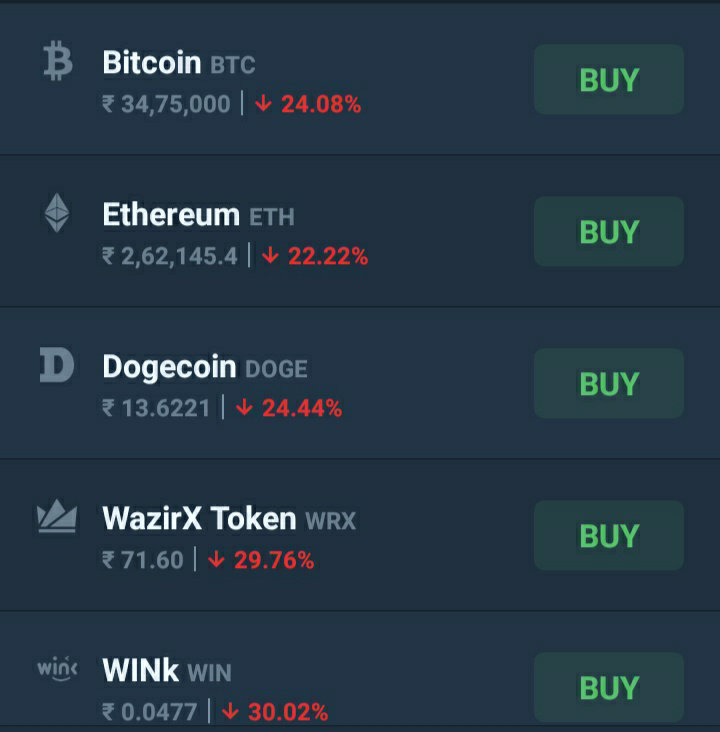Screen dimensions: 720x732
Task: Tap BUY button for Bitcoin
Action: (x=608, y=80)
